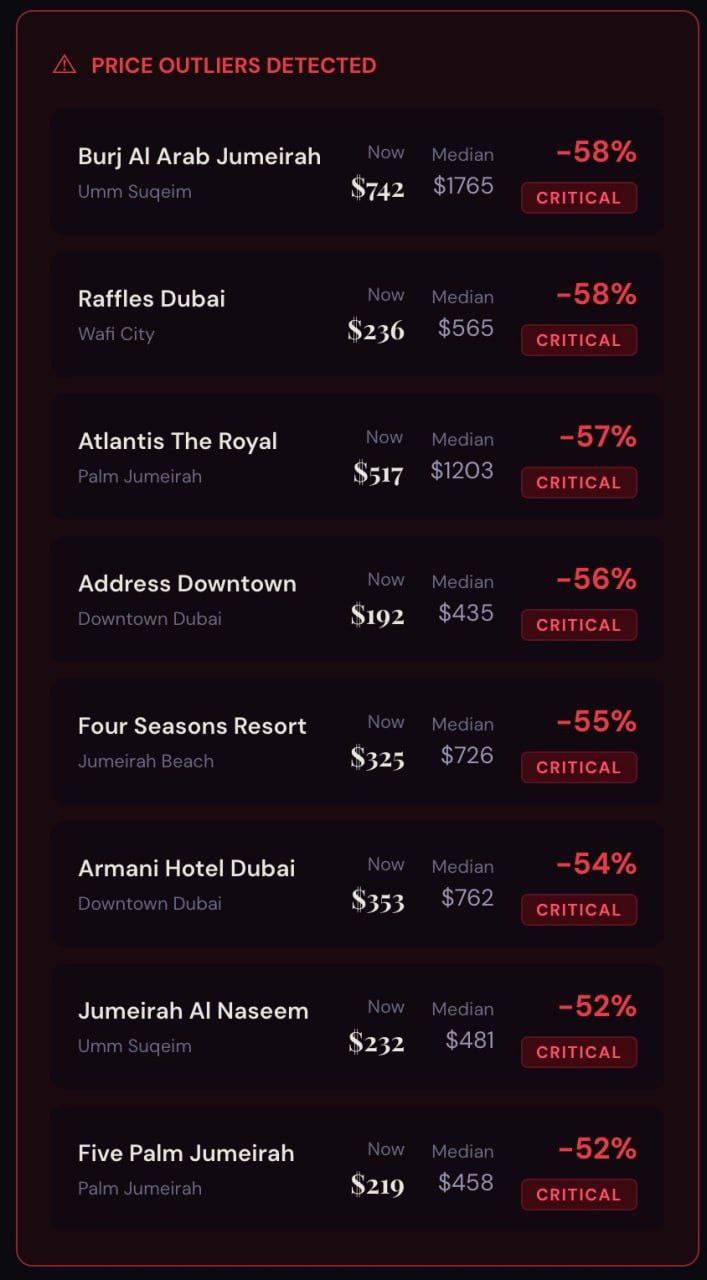
Task: View Five Palm Jumeirah price details
Action: pyautogui.click(x=357, y=1168)
